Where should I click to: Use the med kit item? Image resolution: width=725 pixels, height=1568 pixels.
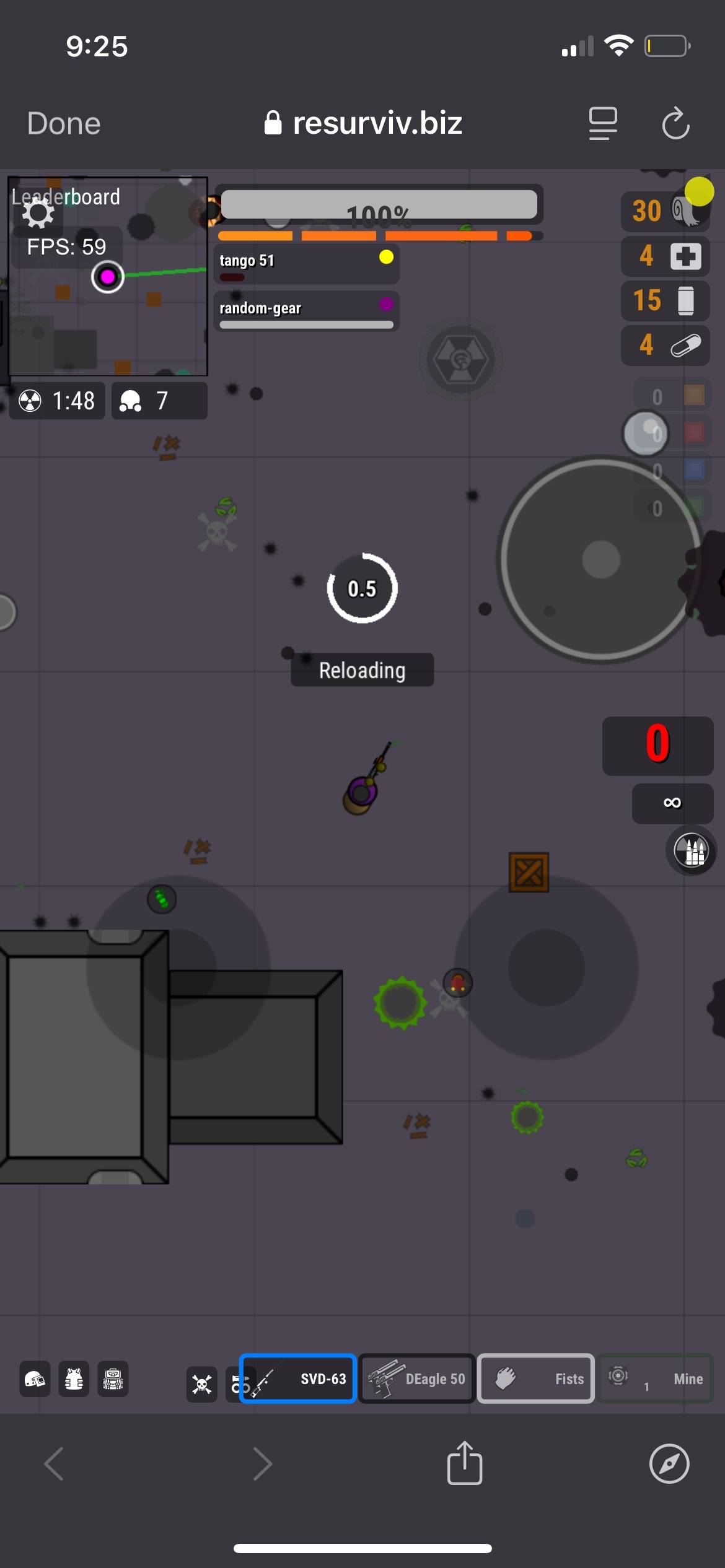666,256
